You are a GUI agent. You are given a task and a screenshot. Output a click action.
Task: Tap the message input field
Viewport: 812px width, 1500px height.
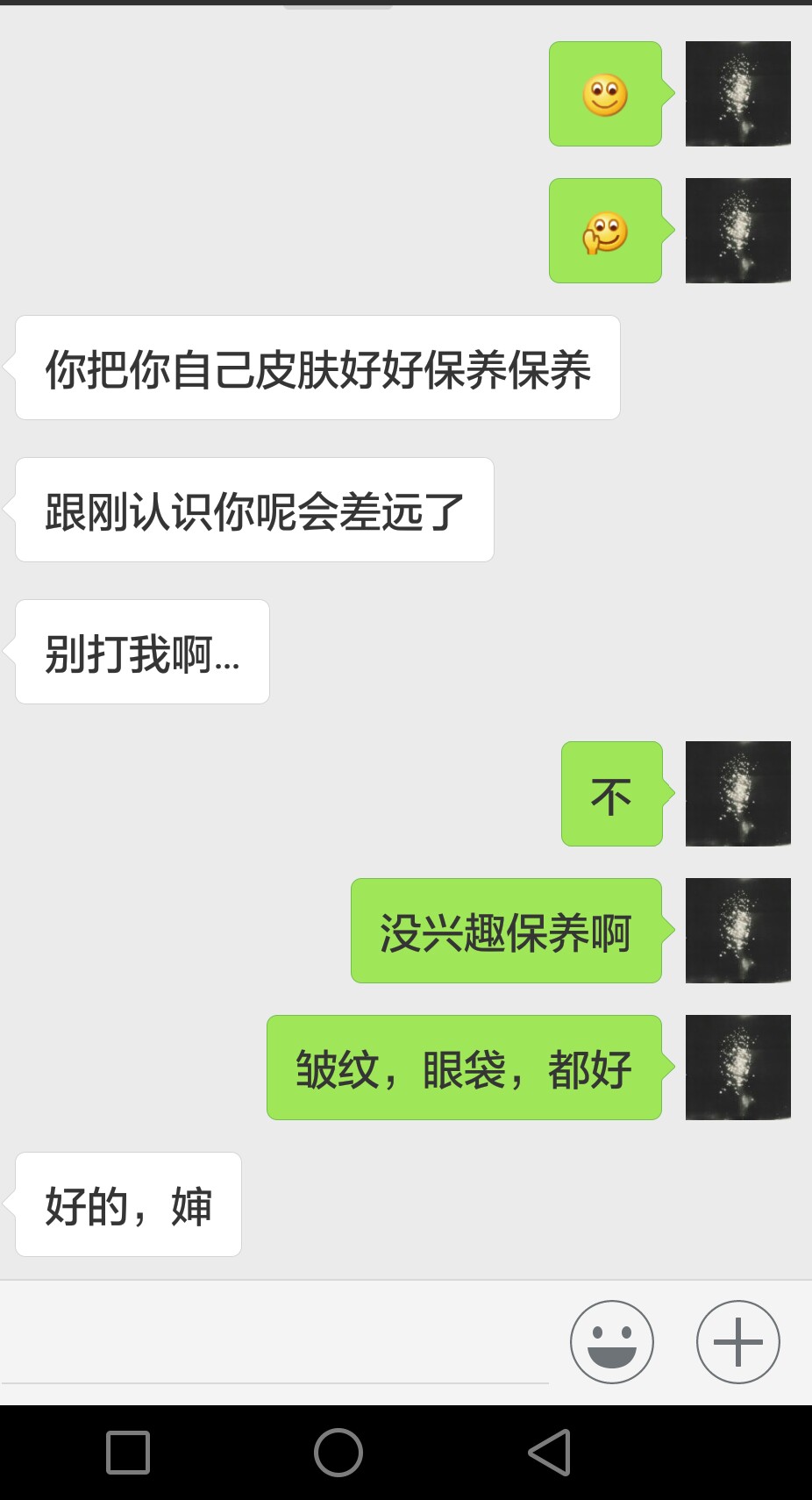(x=275, y=1342)
